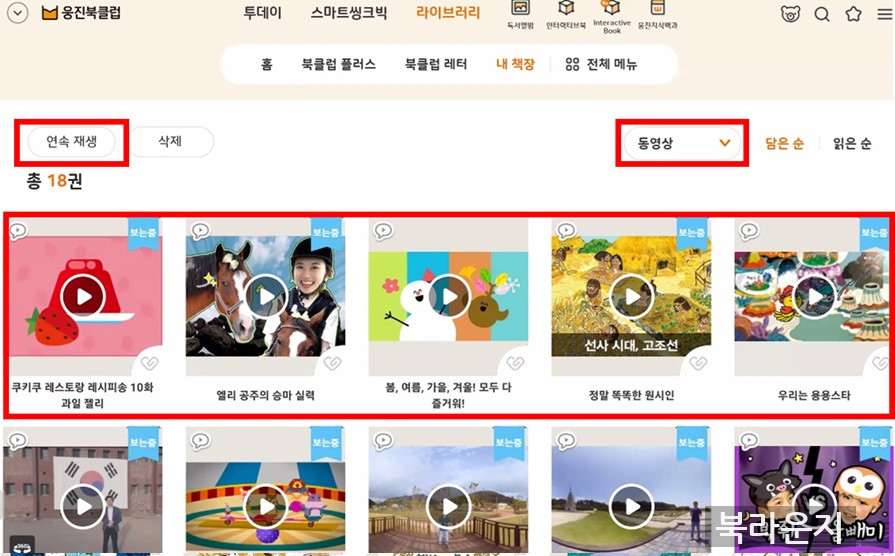
Task: Open the search icon in top bar
Action: coord(822,14)
